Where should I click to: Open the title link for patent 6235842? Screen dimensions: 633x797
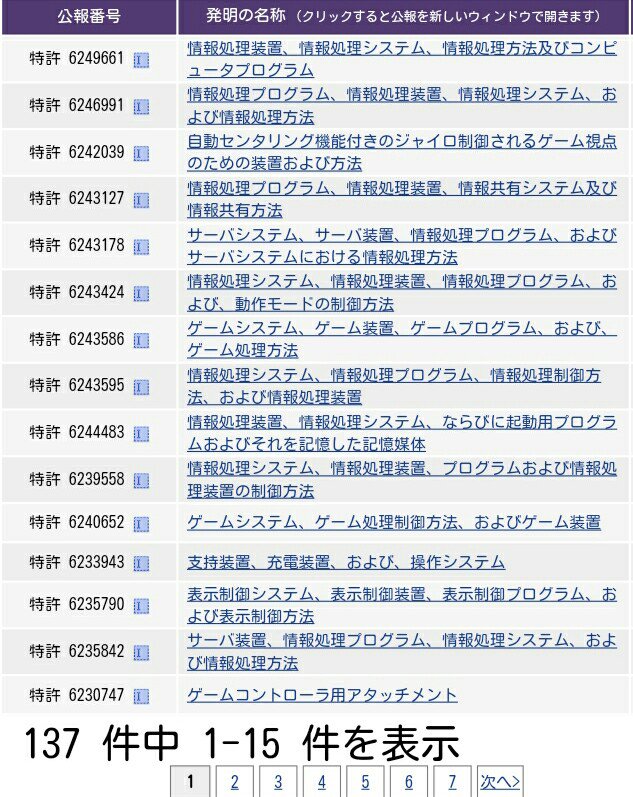pos(402,652)
